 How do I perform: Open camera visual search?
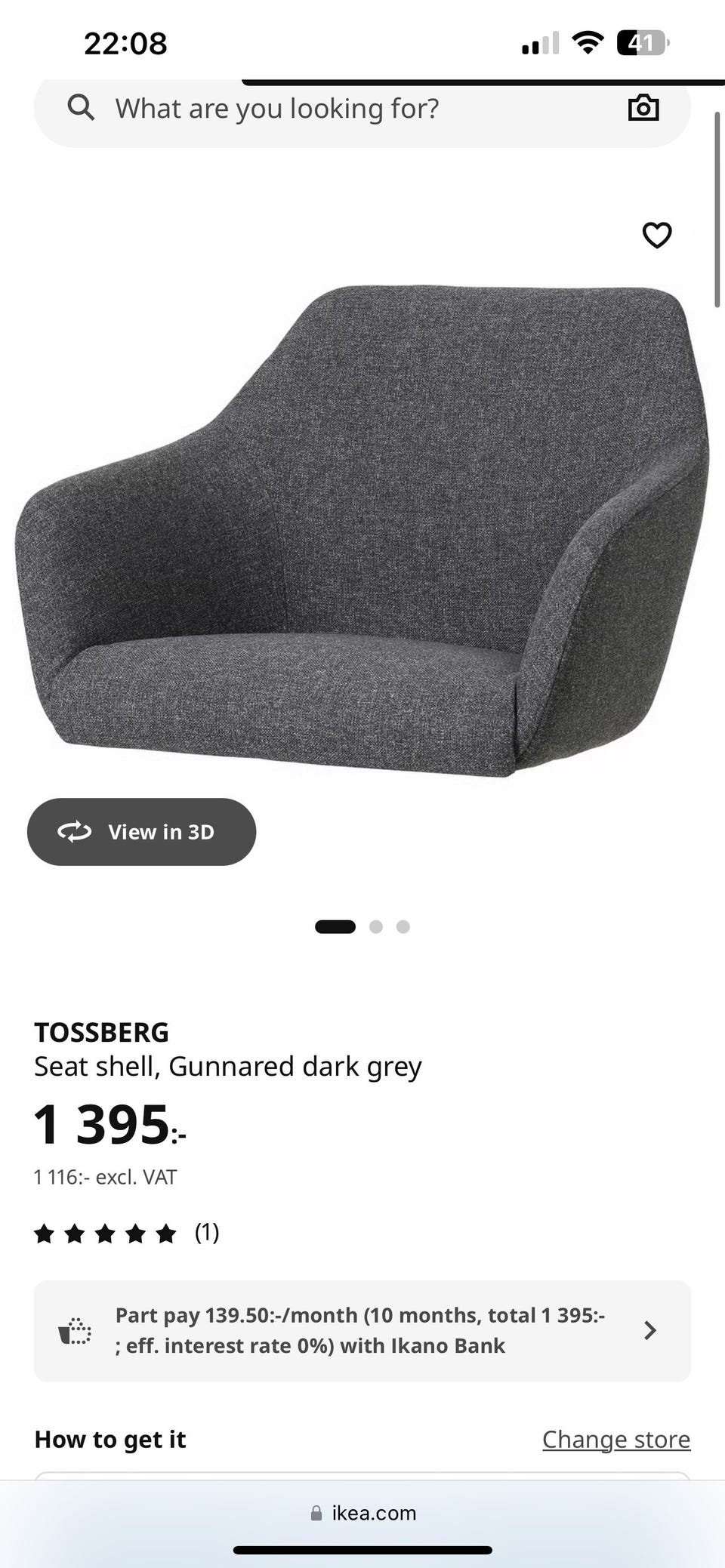click(x=643, y=109)
